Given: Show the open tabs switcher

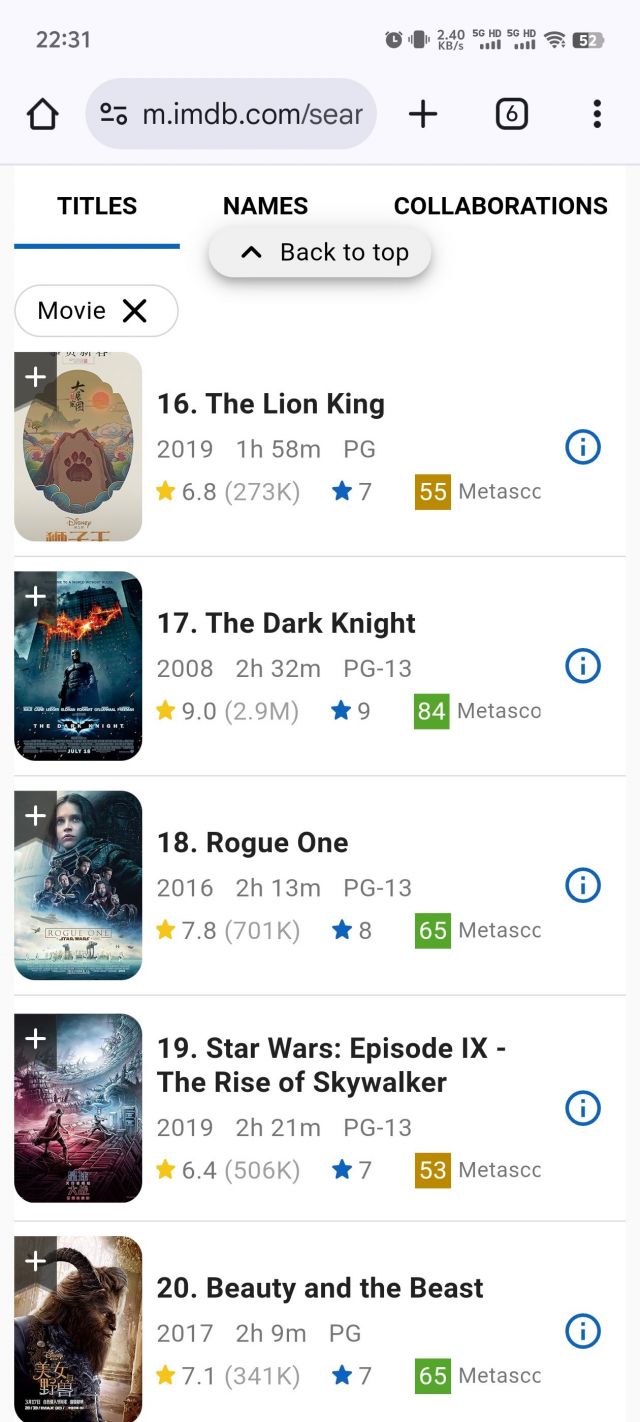Looking at the screenshot, I should 511,114.
